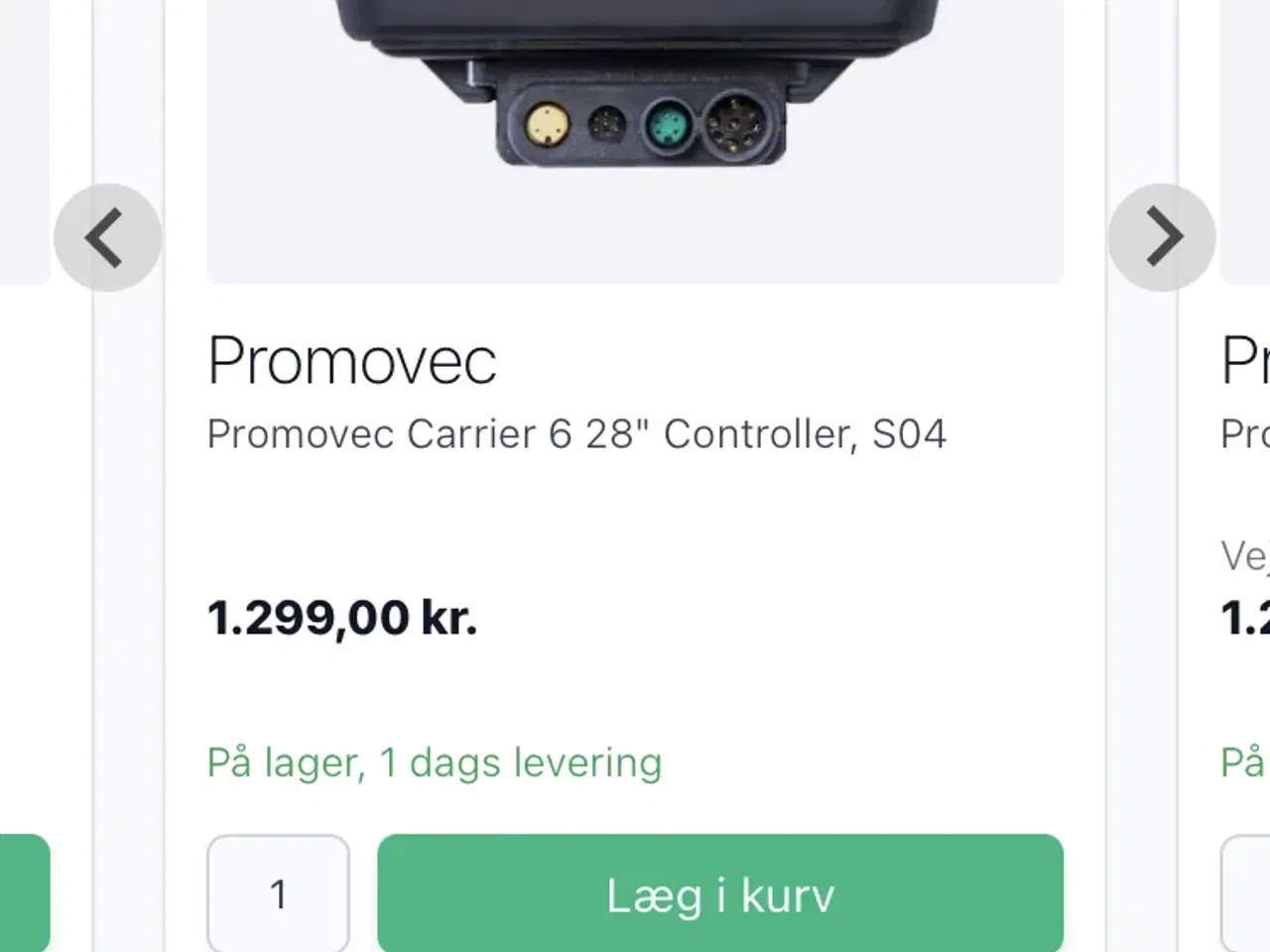The image size is (1270, 952).
Task: Edit the quantity field showing 1
Action: tap(278, 893)
